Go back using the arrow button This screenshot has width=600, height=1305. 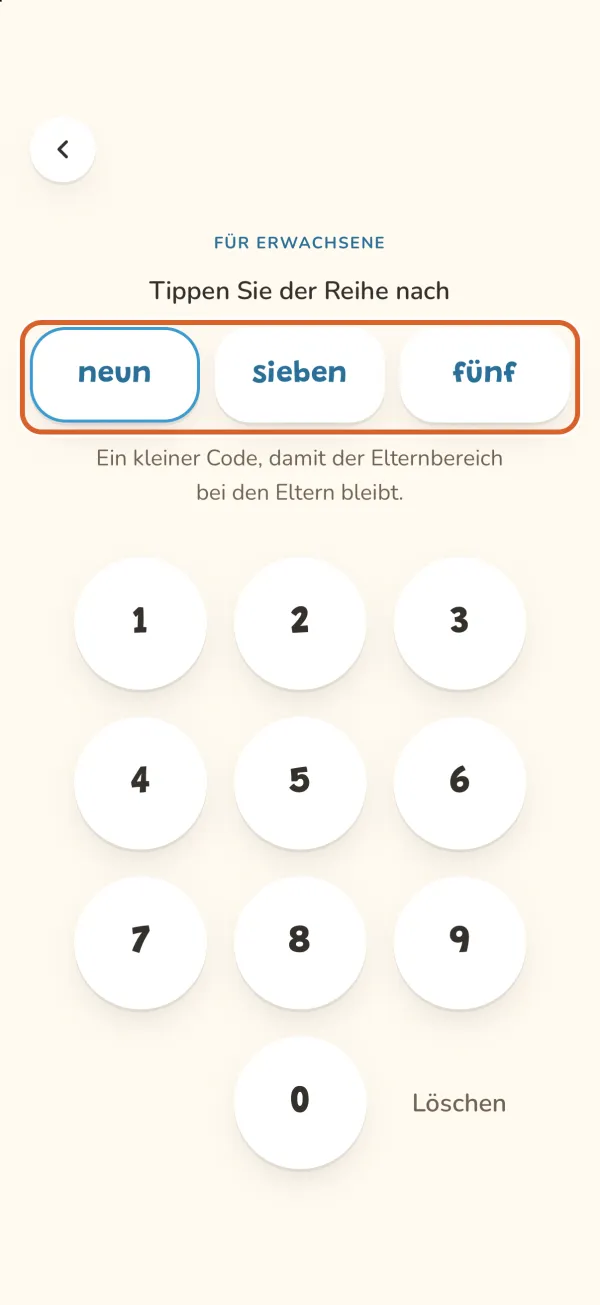tap(63, 150)
